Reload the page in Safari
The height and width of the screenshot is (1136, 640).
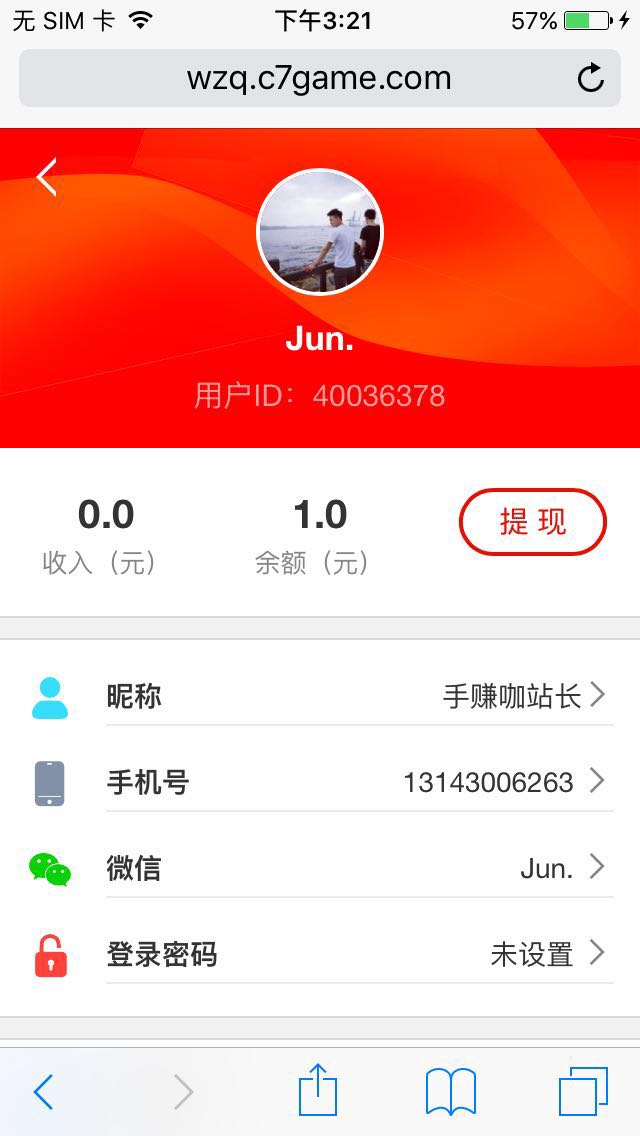point(591,78)
